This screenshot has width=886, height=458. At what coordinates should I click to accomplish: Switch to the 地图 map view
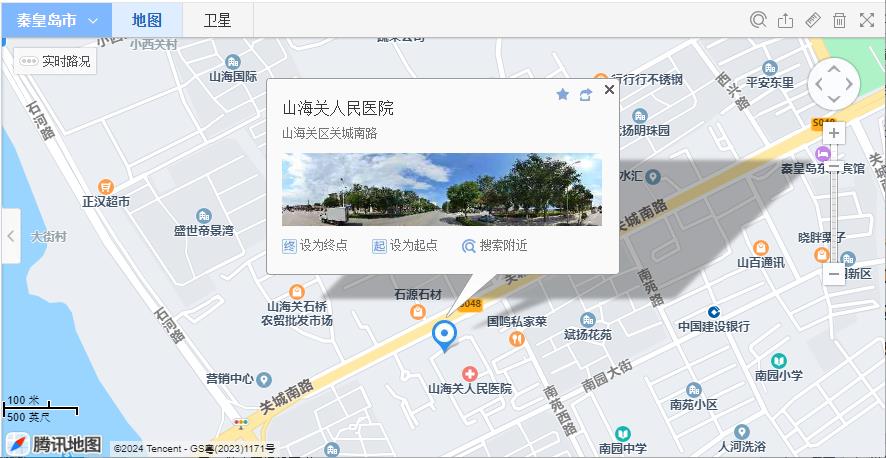(x=147, y=20)
